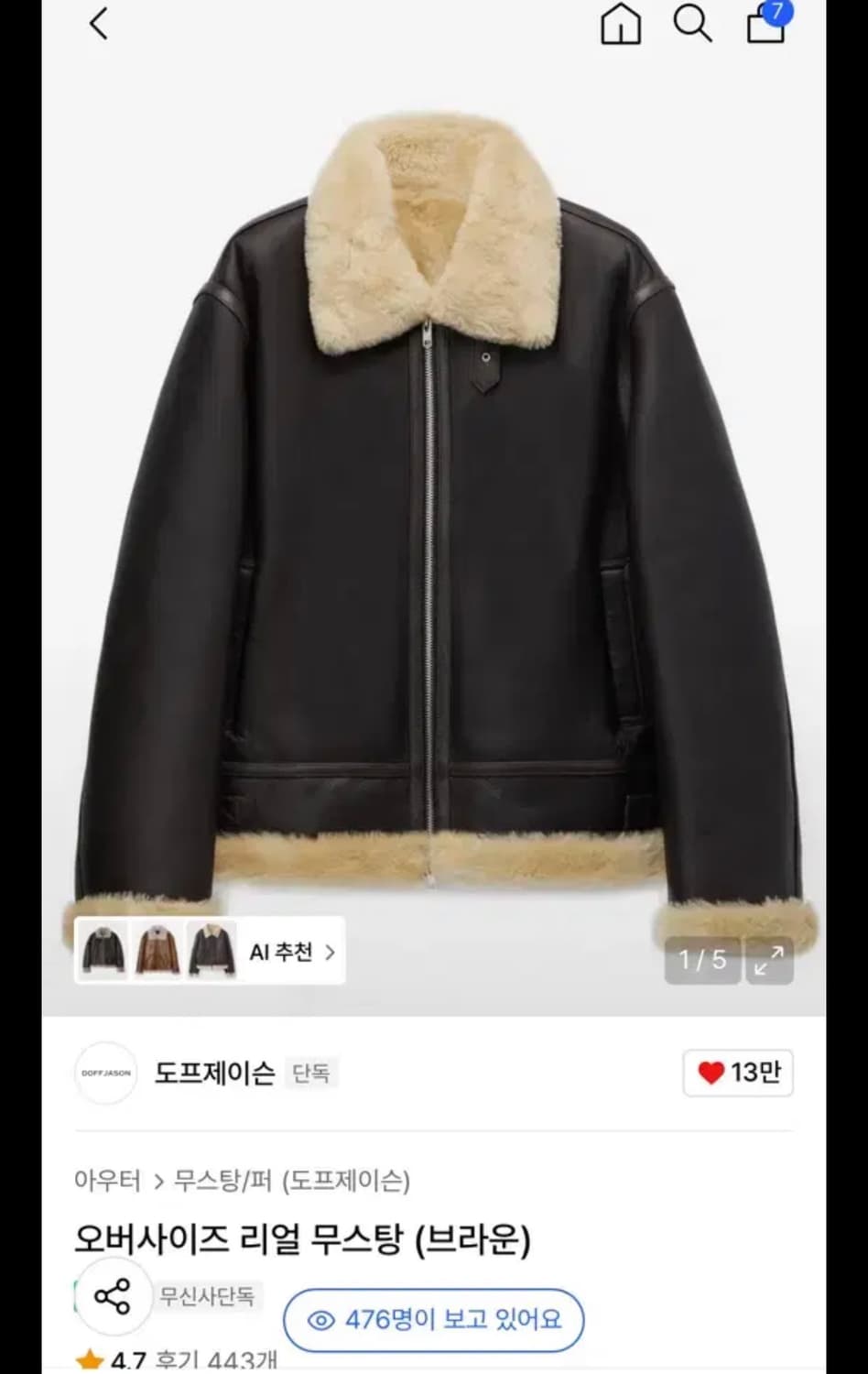Tap the search magnifier icon
This screenshot has width=868, height=1374.
[x=692, y=25]
